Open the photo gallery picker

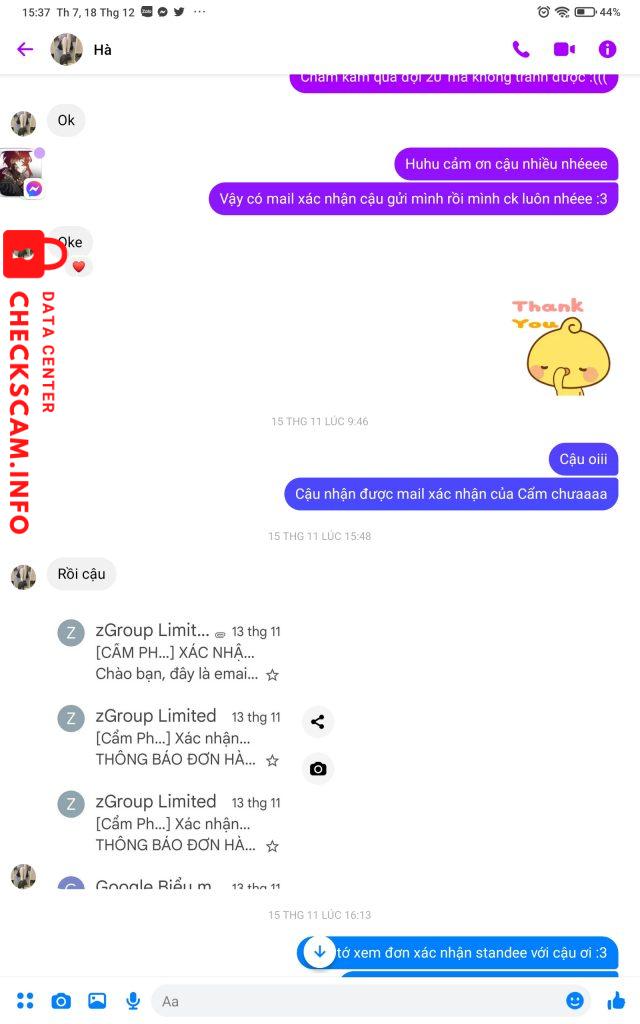(x=97, y=1000)
